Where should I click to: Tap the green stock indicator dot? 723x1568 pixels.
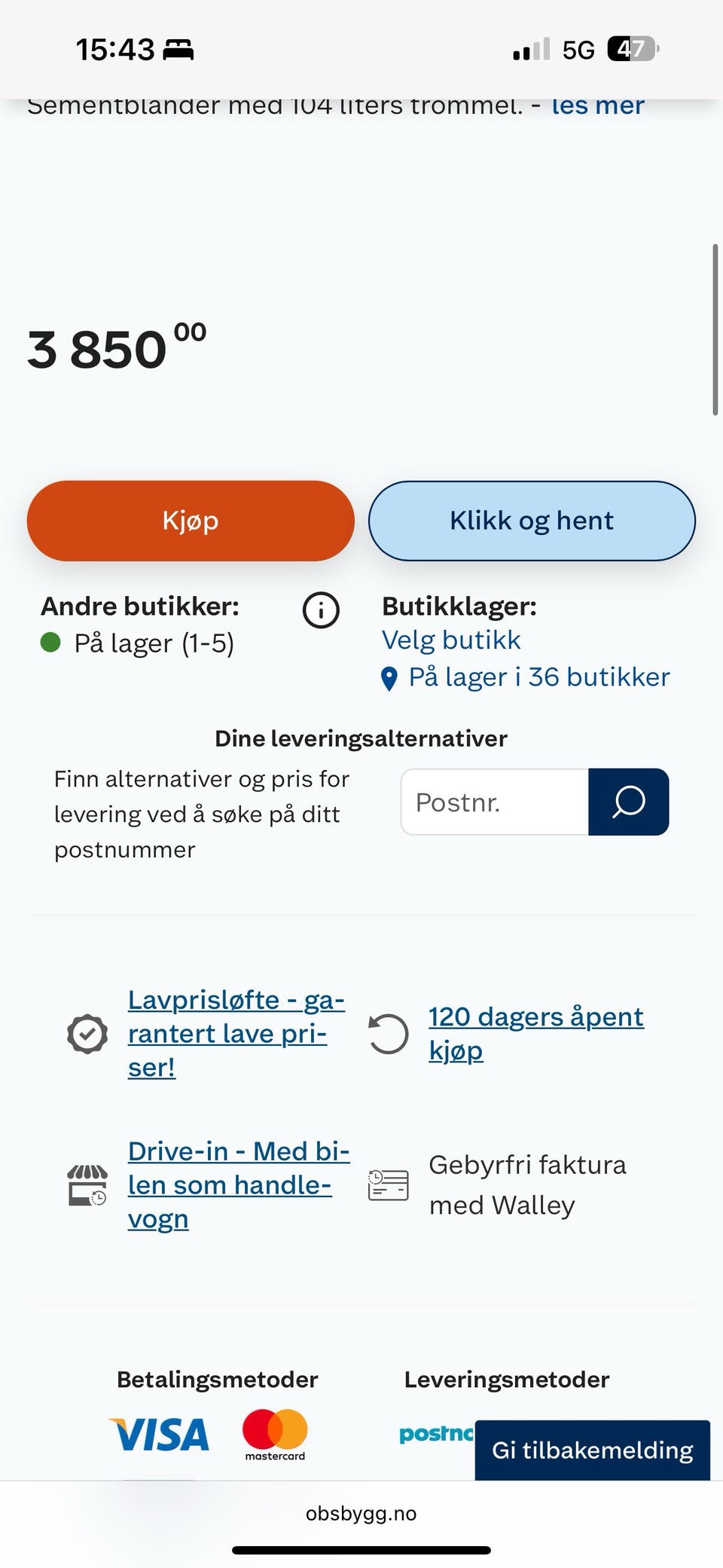pyautogui.click(x=52, y=643)
